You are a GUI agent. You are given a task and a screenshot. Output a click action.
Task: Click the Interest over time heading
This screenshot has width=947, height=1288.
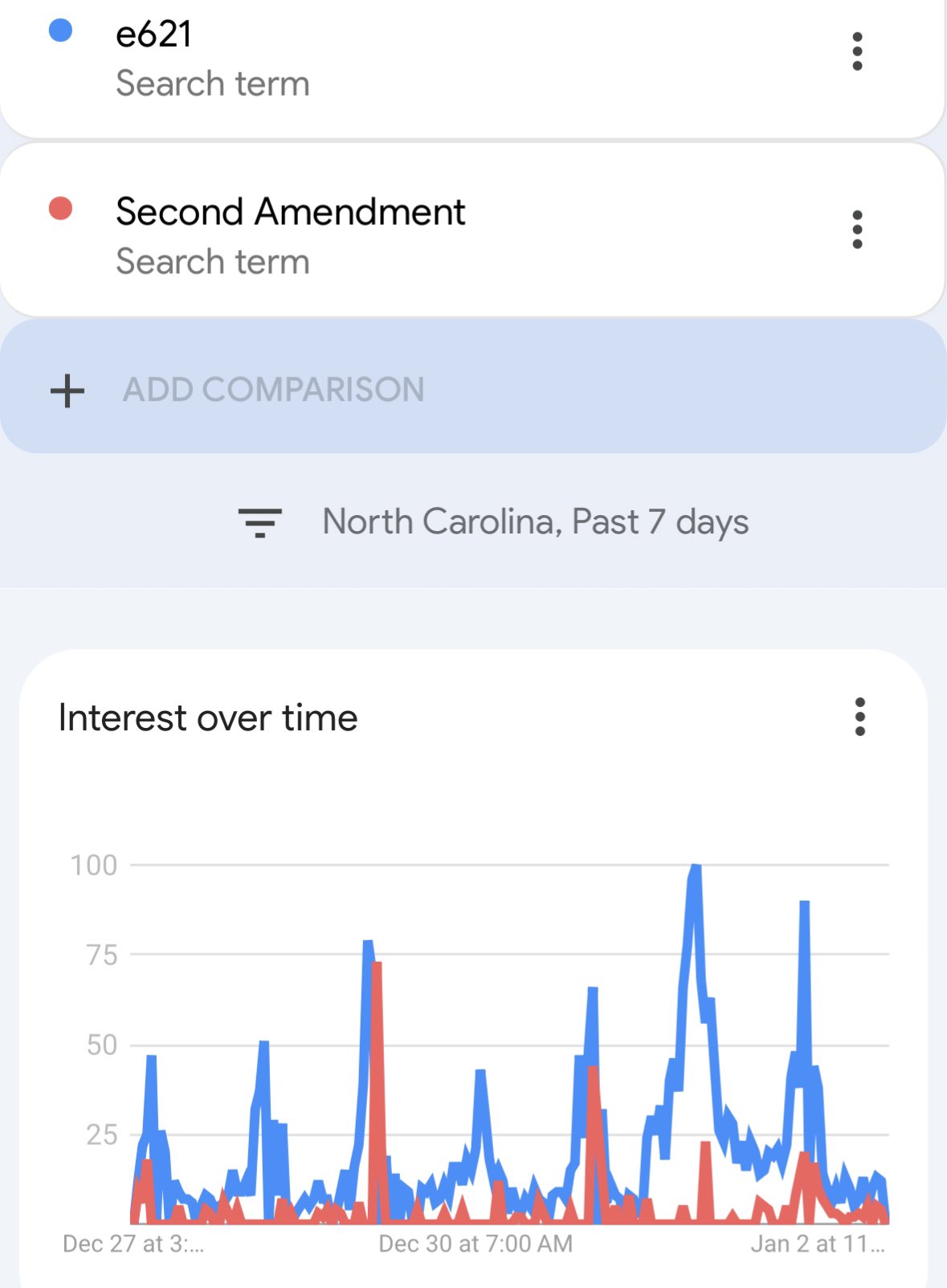pyautogui.click(x=207, y=718)
